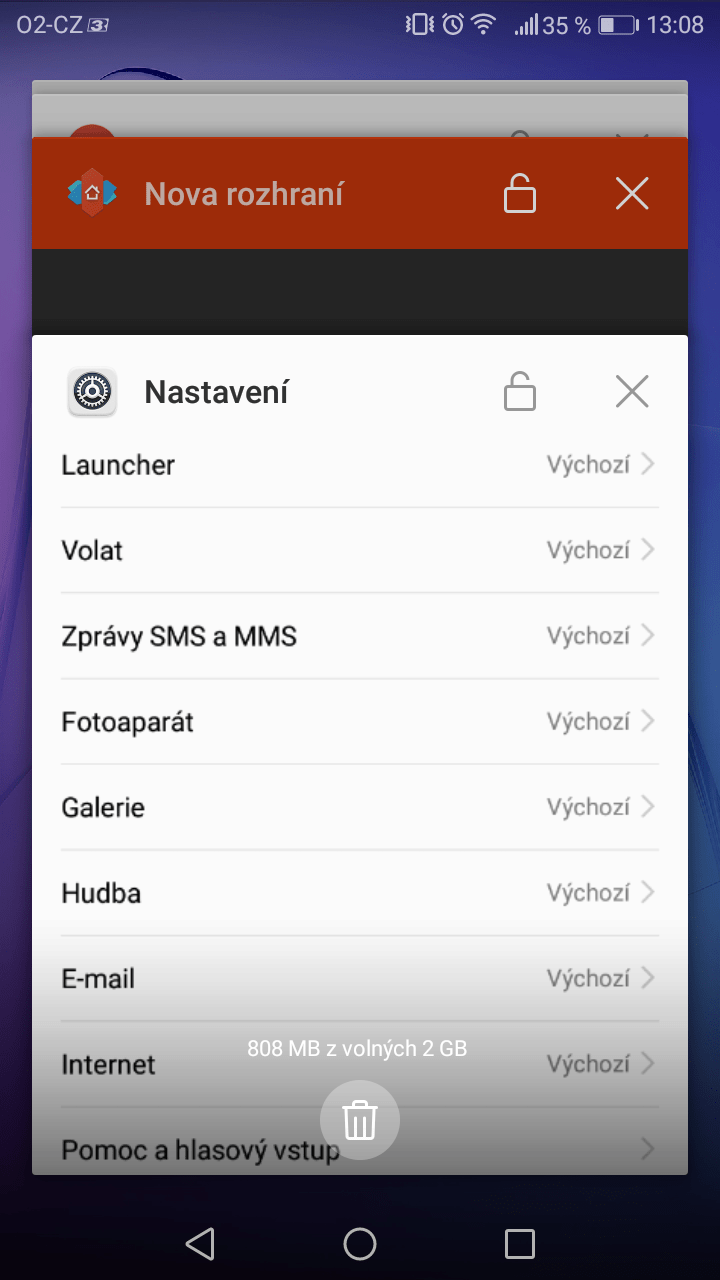Open Zprávy SMS a MMS setting

point(360,636)
